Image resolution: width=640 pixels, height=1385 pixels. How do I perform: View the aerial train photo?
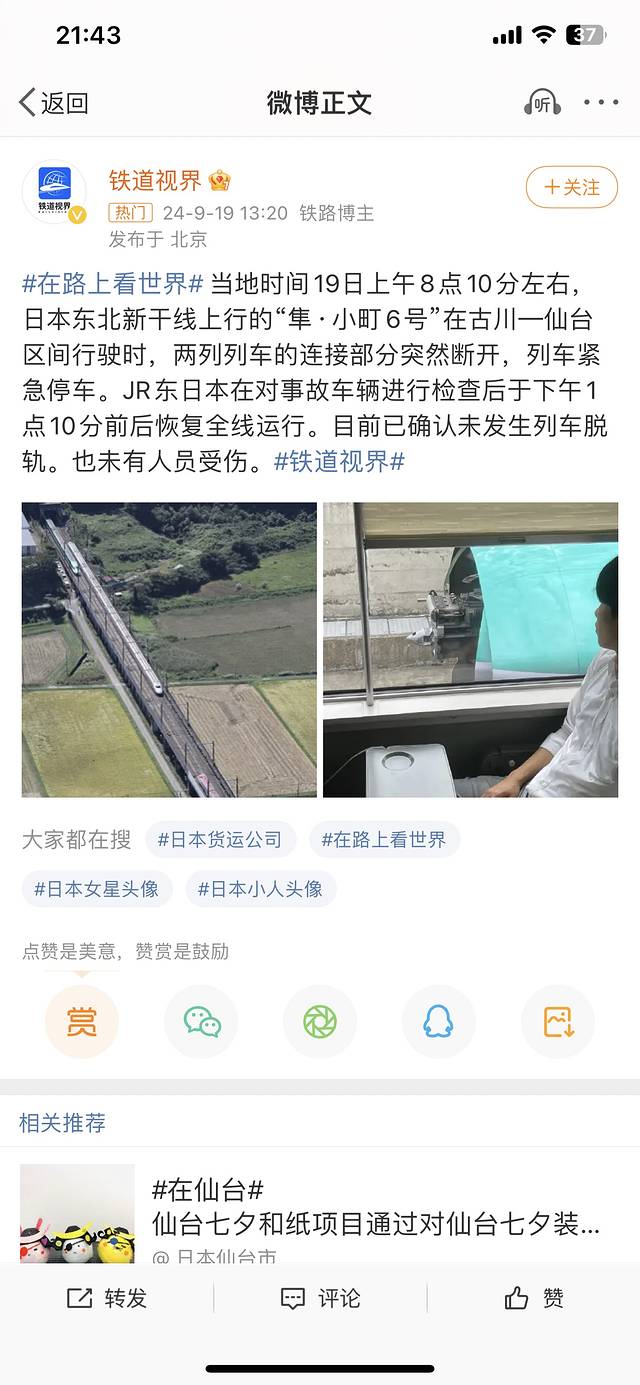tap(169, 650)
